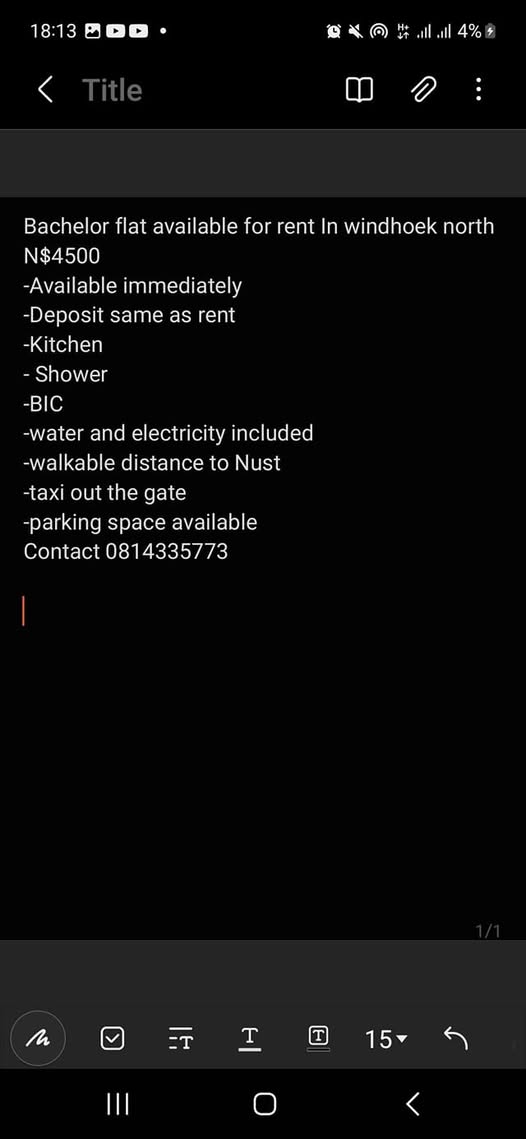The width and height of the screenshot is (526, 1139).
Task: Change the text color with underlined T
Action: pos(249,1039)
